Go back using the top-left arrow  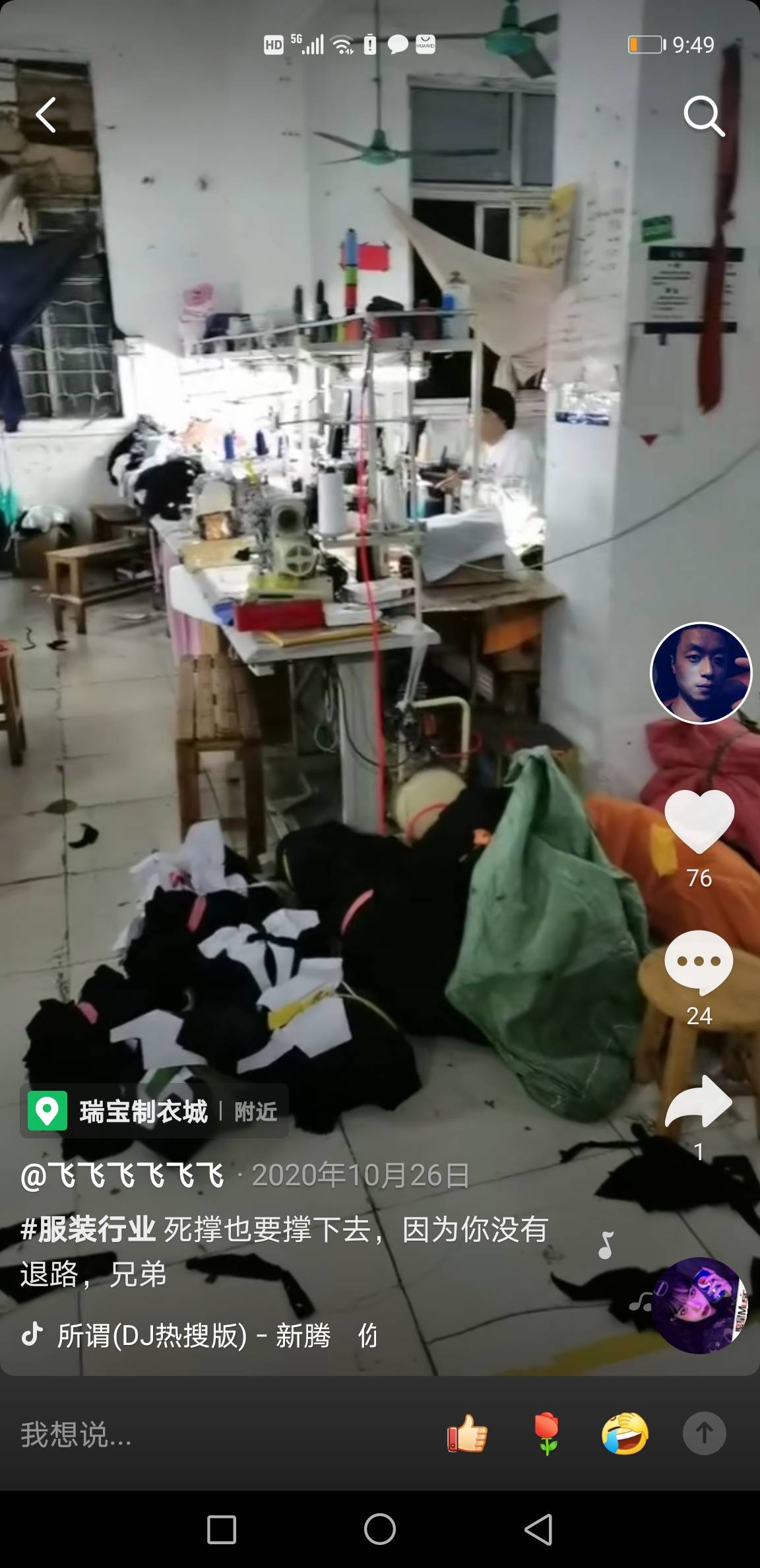pyautogui.click(x=46, y=115)
